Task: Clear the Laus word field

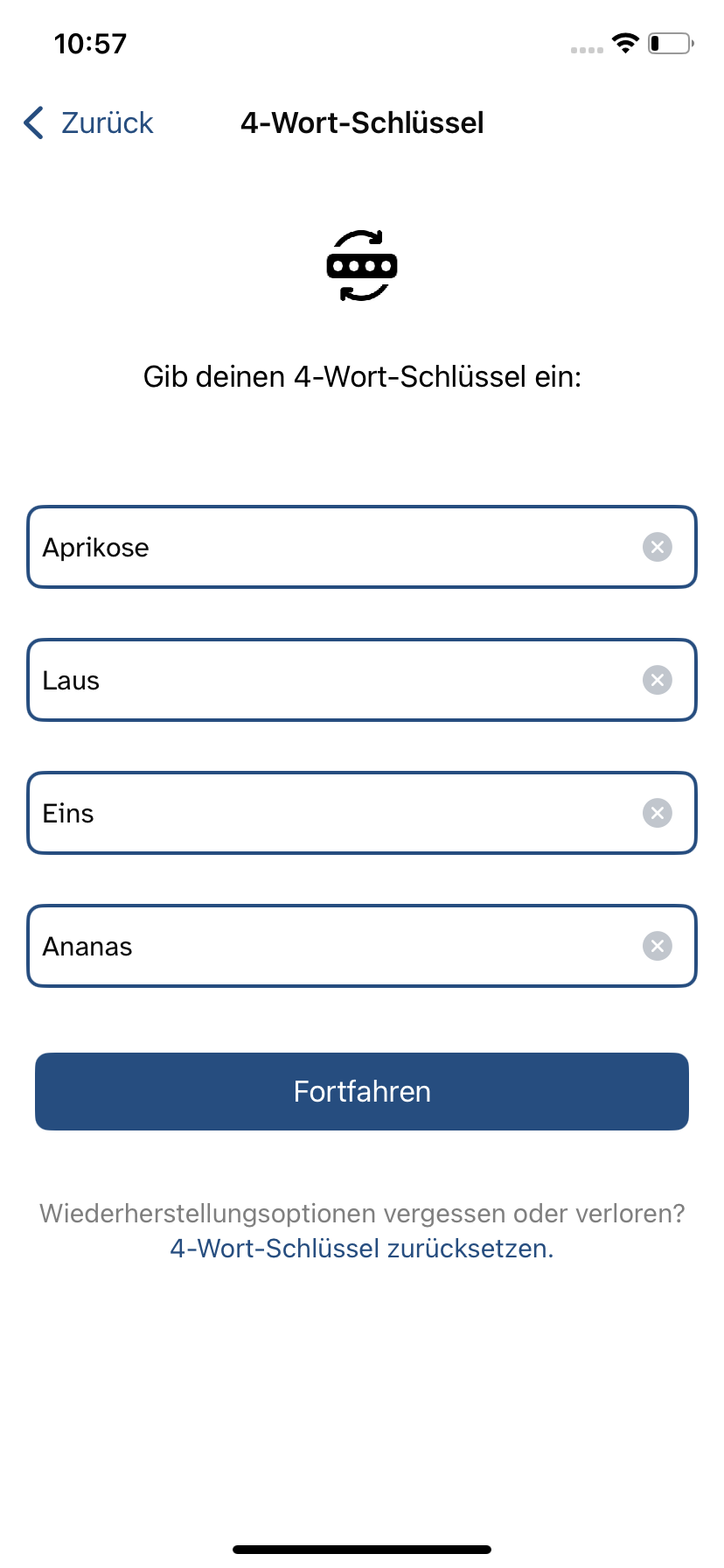Action: (658, 681)
